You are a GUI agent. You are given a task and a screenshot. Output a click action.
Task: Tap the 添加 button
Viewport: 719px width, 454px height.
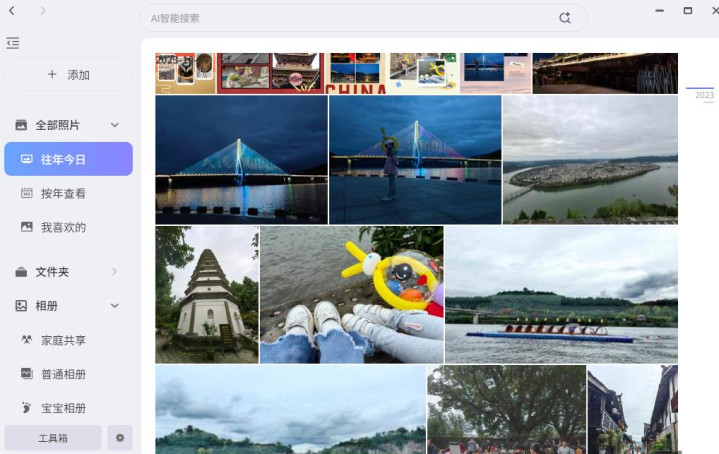68,75
